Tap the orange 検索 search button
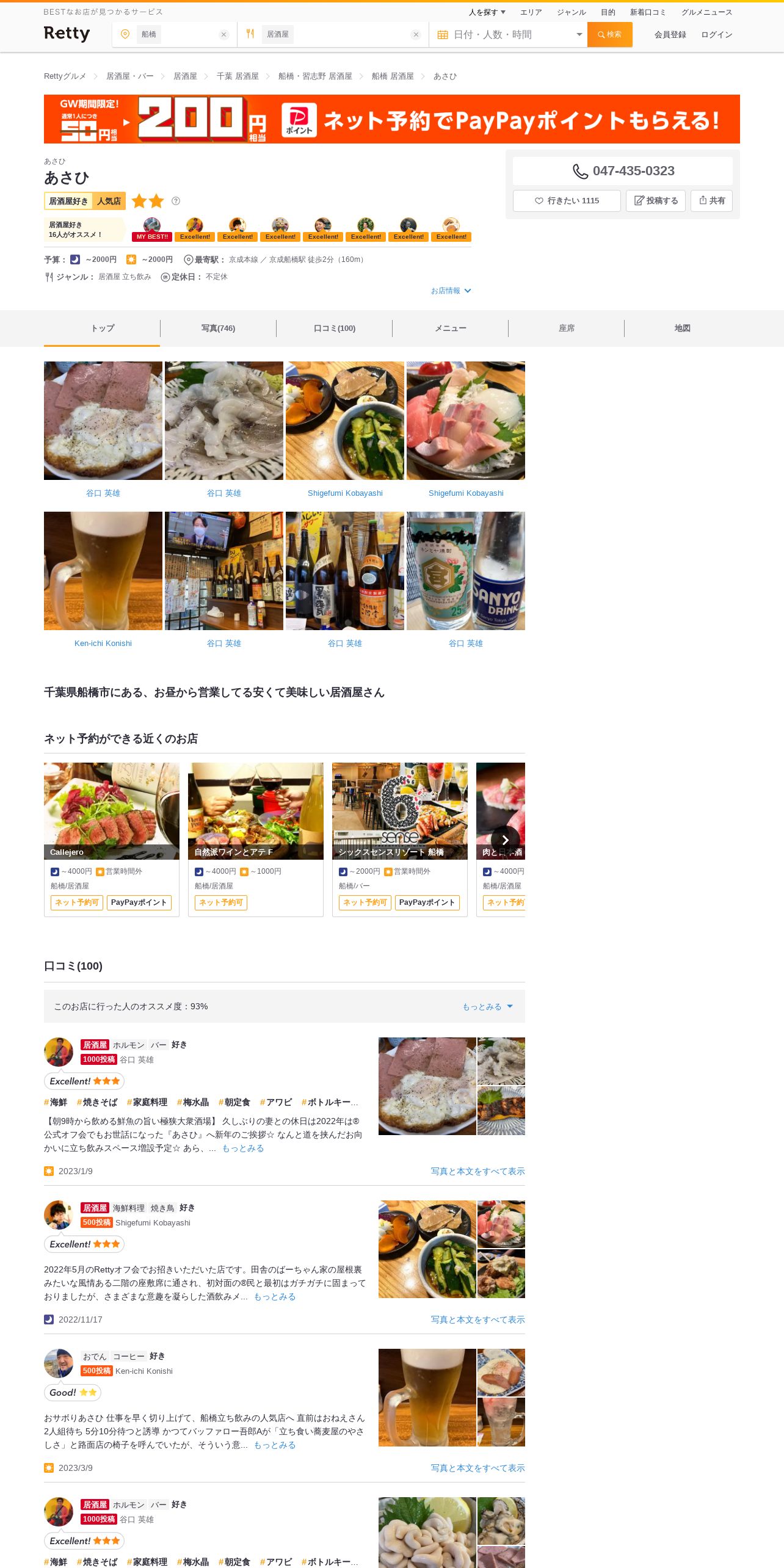 click(x=609, y=35)
